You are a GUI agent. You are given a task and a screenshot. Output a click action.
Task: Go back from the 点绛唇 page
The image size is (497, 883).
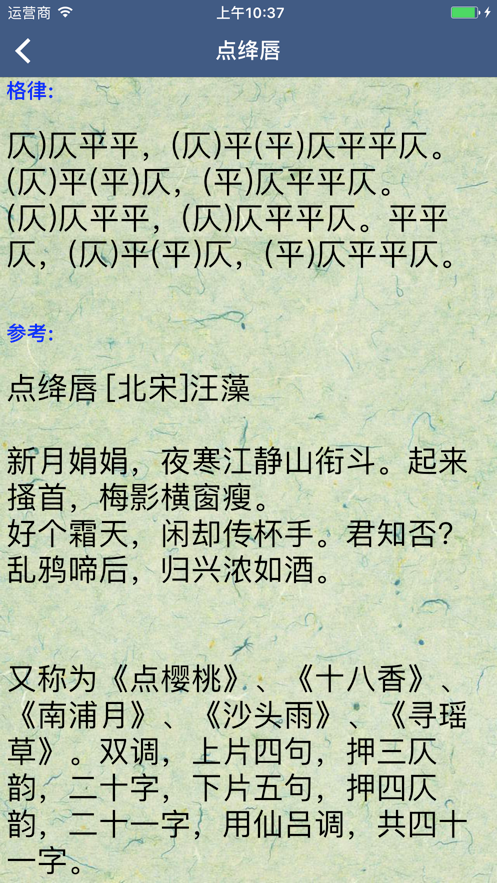[23, 51]
